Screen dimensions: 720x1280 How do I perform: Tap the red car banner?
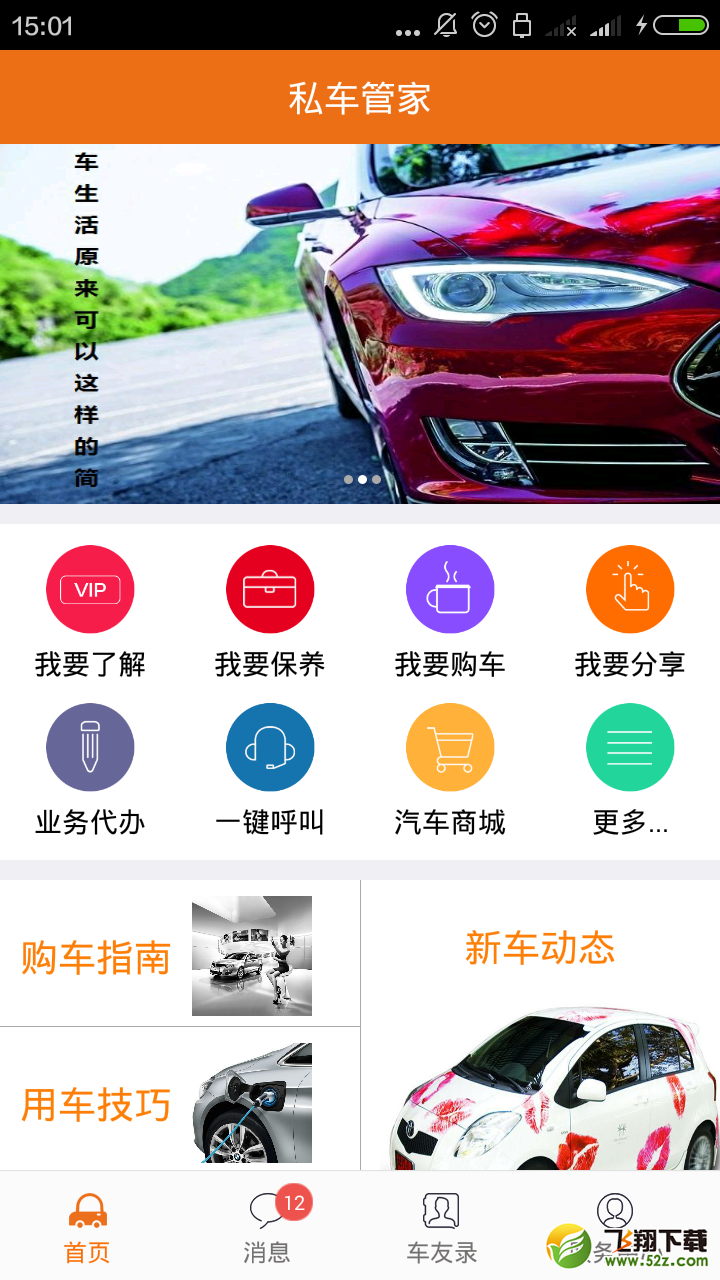[360, 324]
